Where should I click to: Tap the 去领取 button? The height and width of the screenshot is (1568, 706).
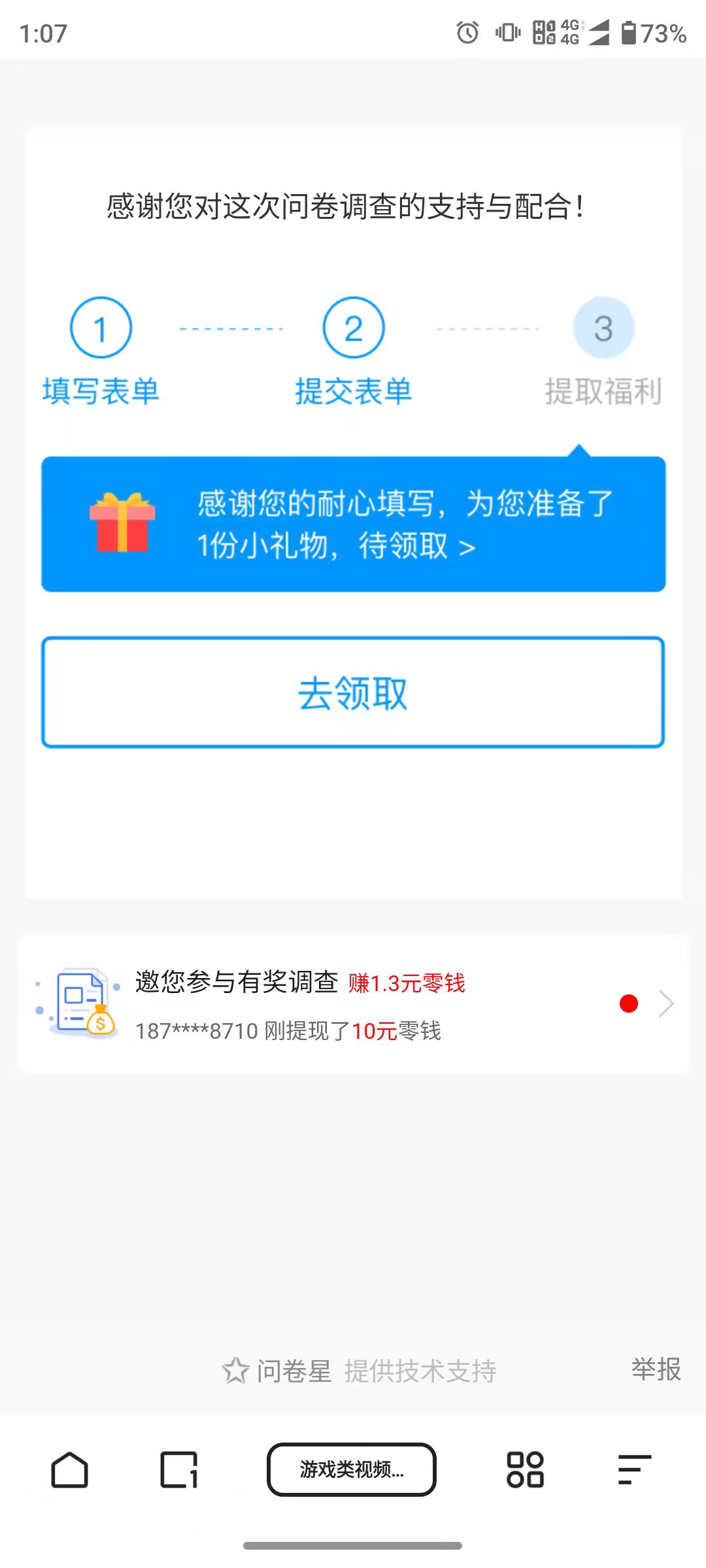353,693
